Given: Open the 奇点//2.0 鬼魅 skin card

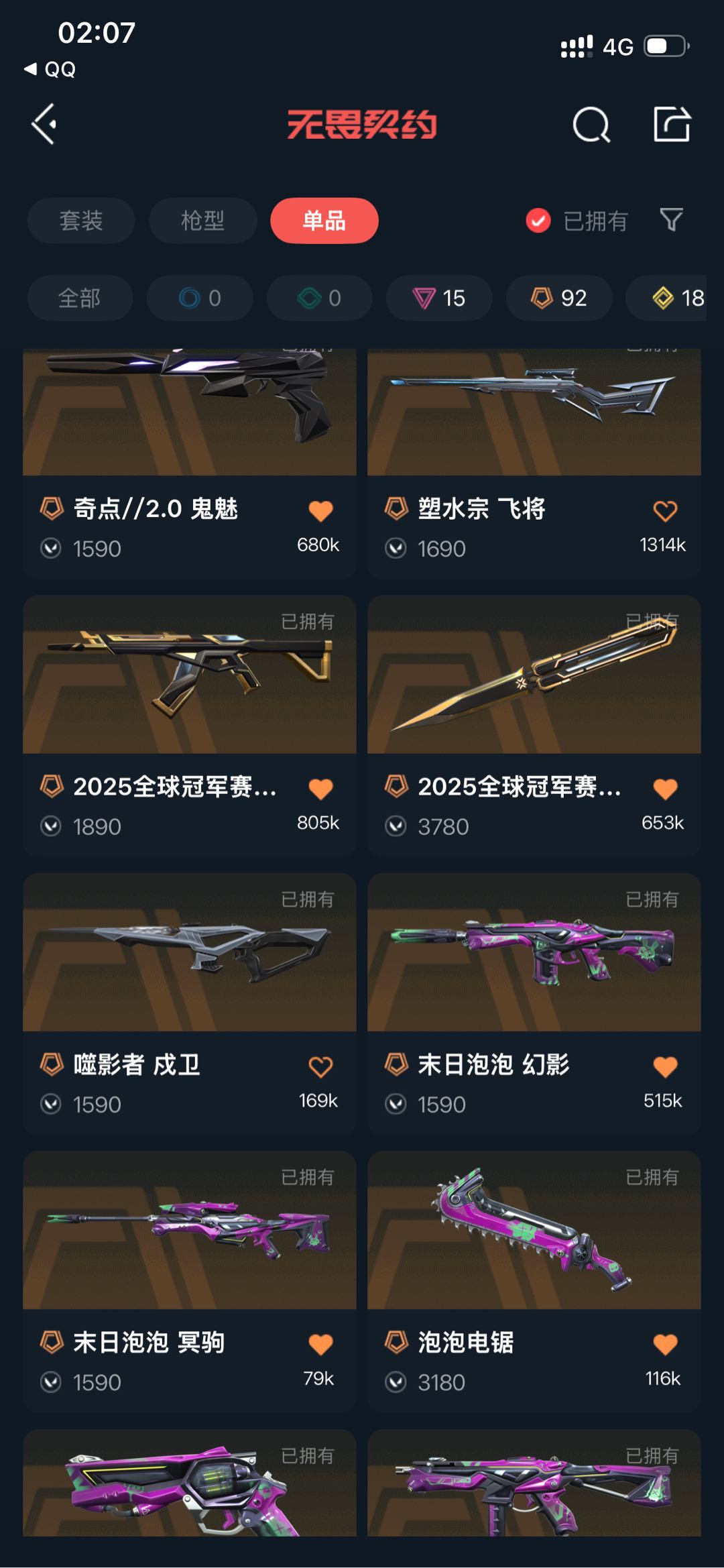Looking at the screenshot, I should [190, 463].
